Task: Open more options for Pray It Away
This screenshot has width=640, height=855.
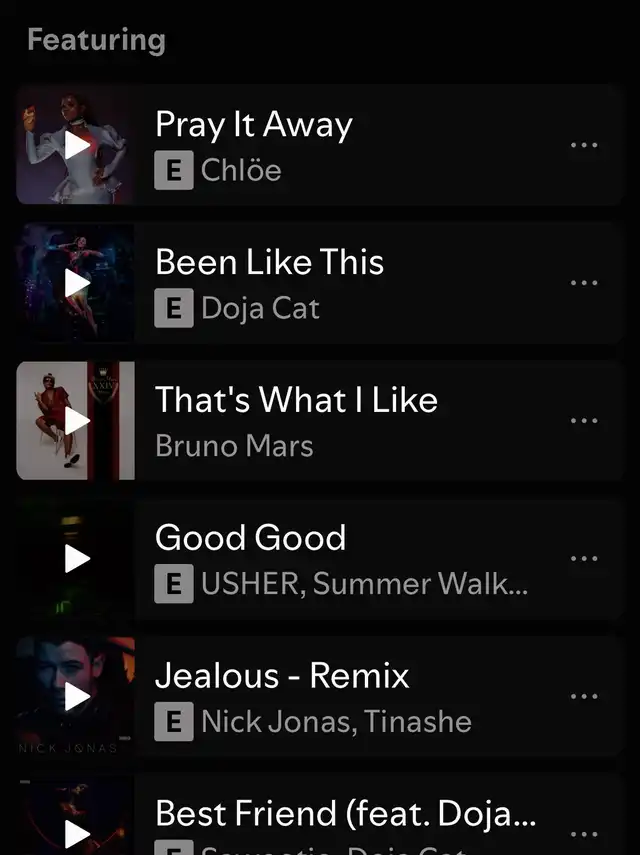Action: 583,145
